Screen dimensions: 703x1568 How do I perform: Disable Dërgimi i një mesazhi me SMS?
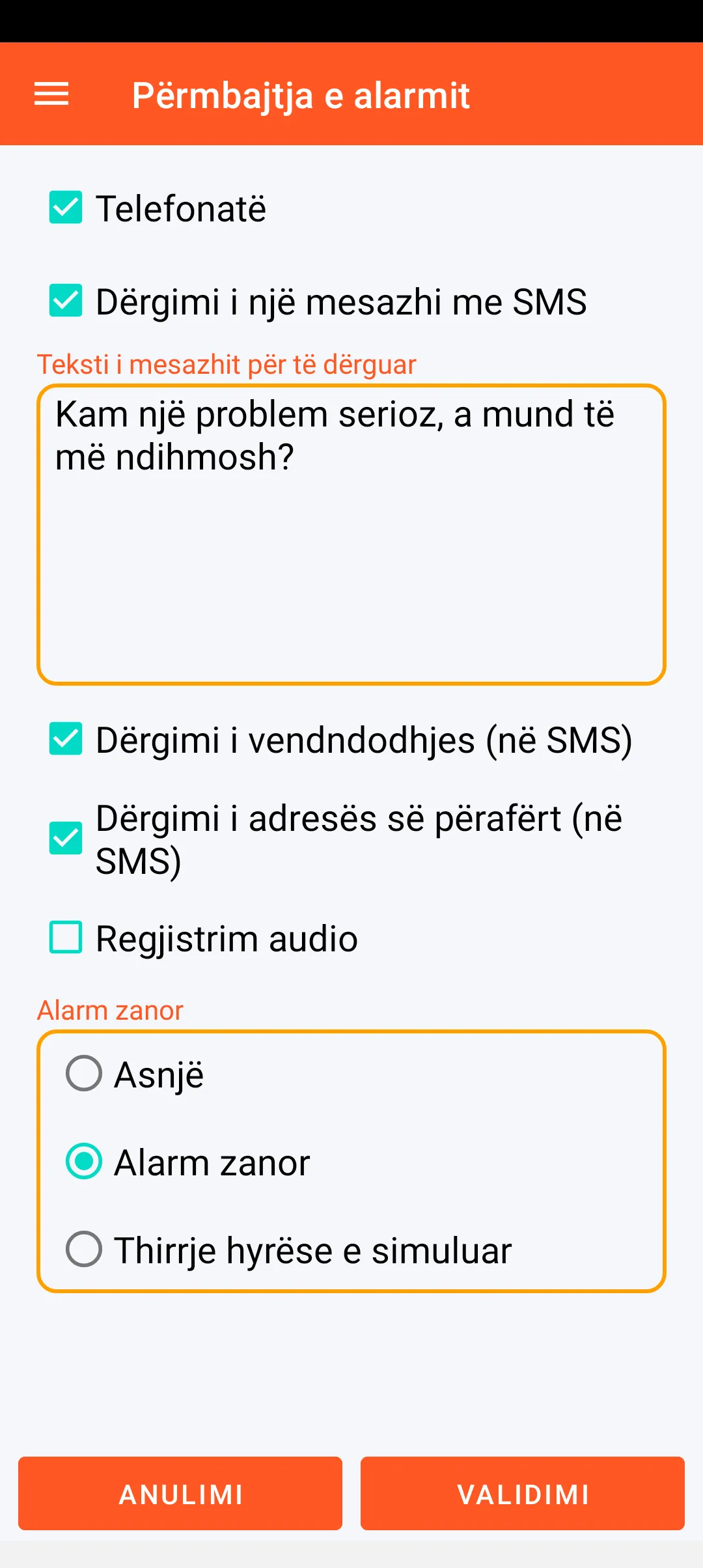(x=66, y=301)
